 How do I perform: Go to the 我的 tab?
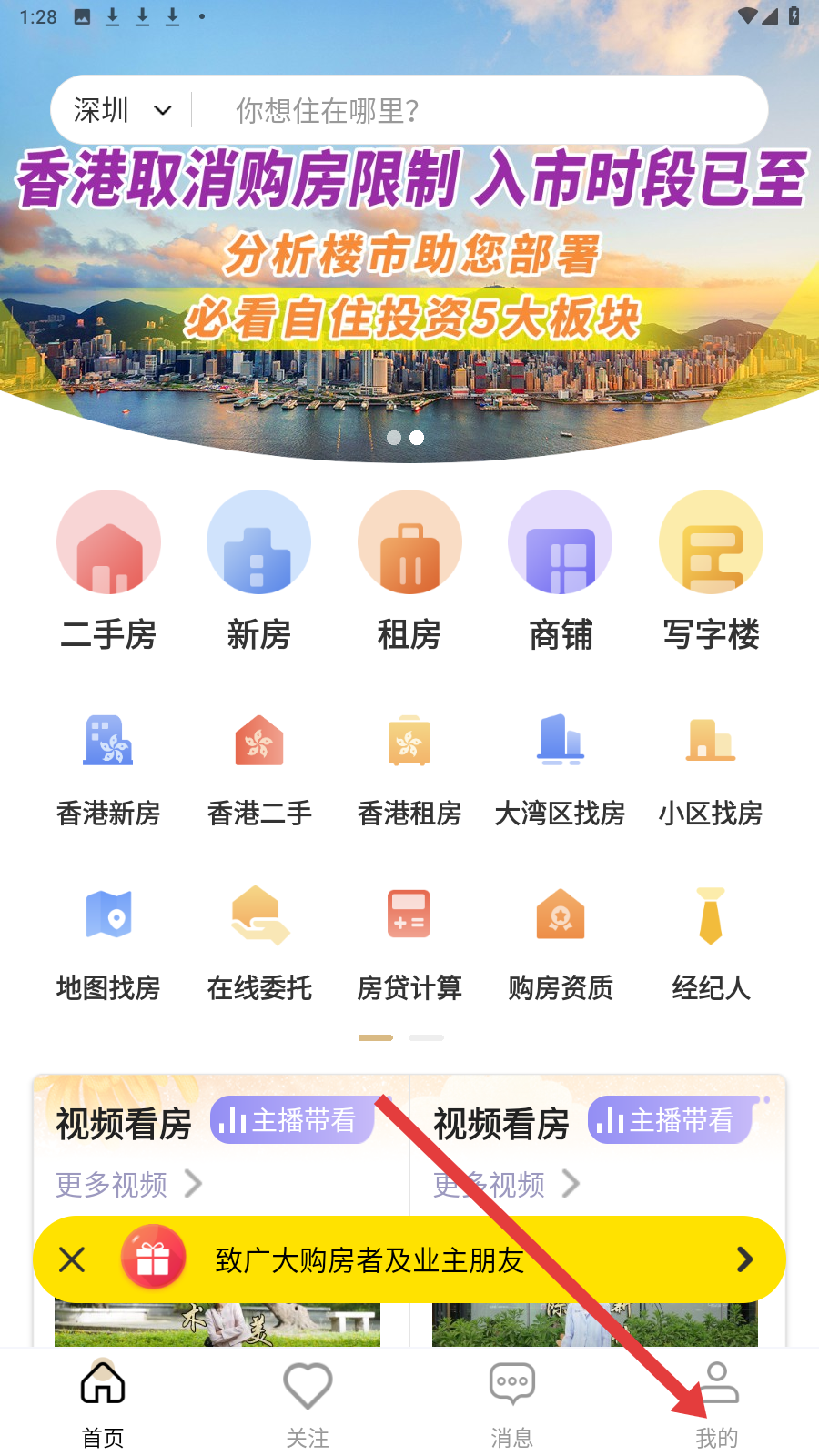(x=717, y=1403)
